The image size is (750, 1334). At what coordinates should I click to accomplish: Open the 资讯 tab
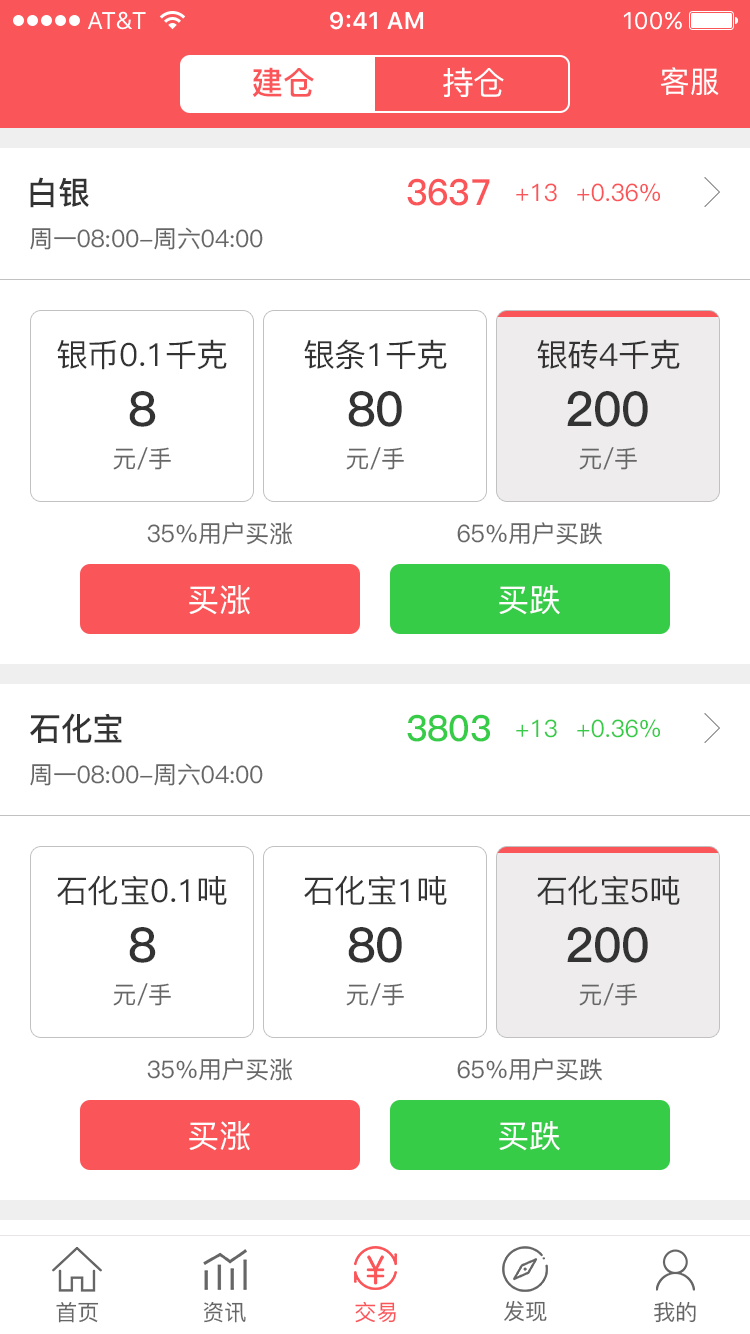coord(225,1285)
